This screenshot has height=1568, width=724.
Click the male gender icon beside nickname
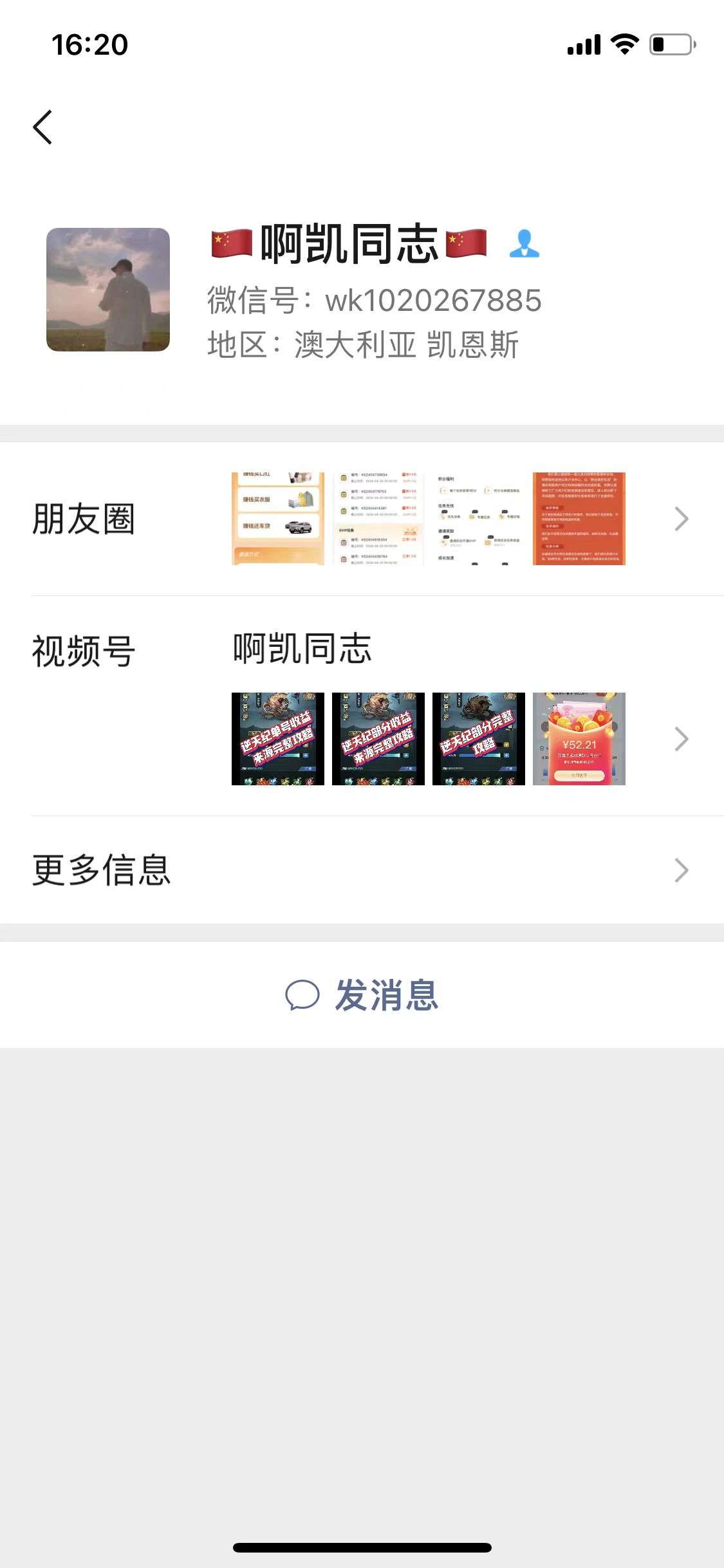point(525,245)
